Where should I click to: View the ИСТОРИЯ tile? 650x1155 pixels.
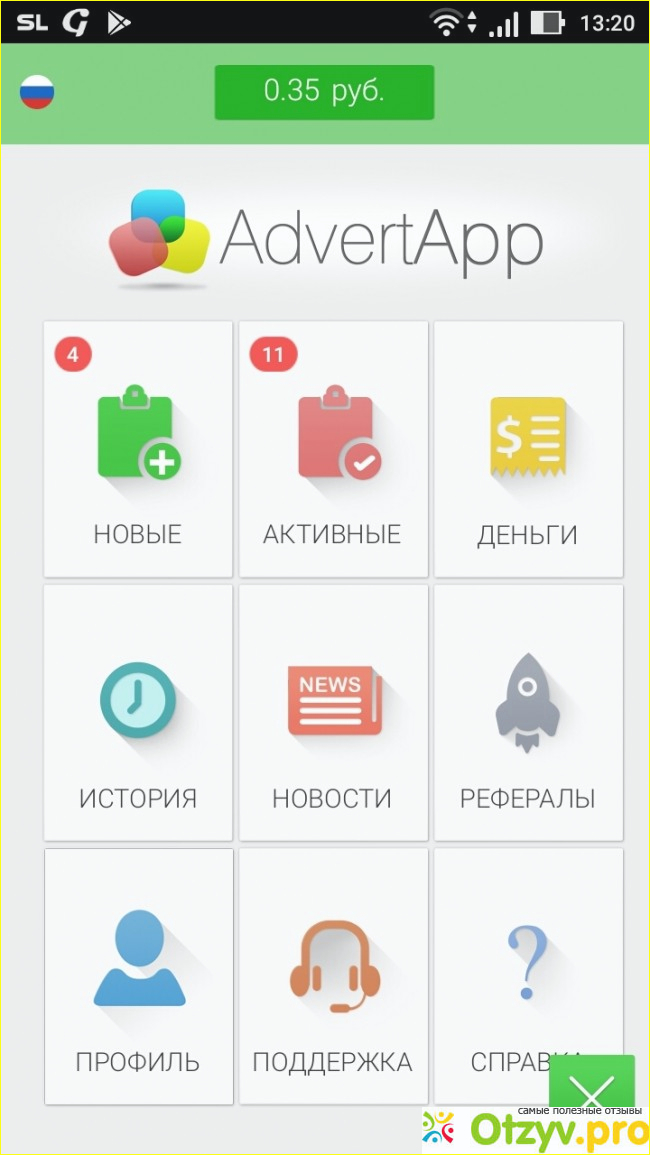click(138, 712)
